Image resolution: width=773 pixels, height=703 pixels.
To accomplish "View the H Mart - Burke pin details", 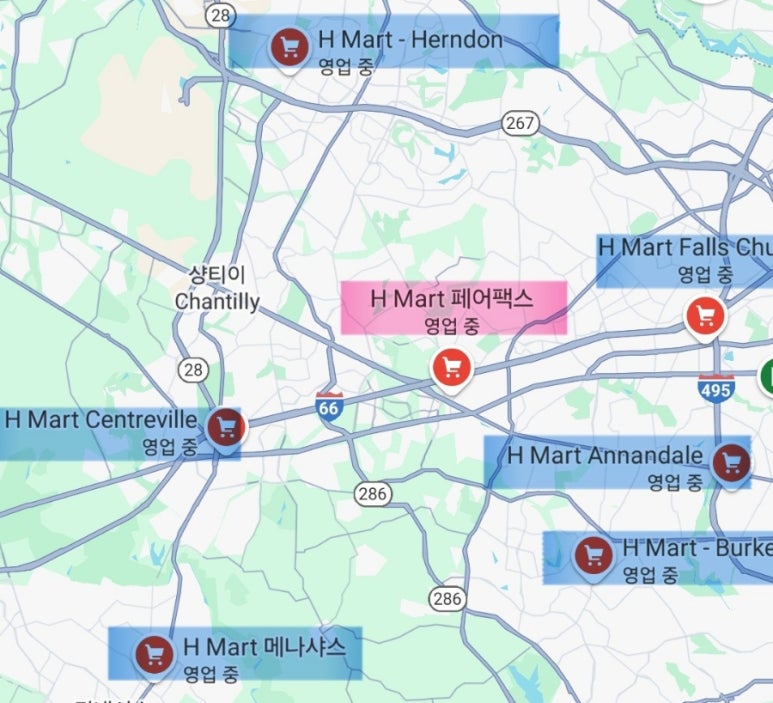I will coord(594,553).
